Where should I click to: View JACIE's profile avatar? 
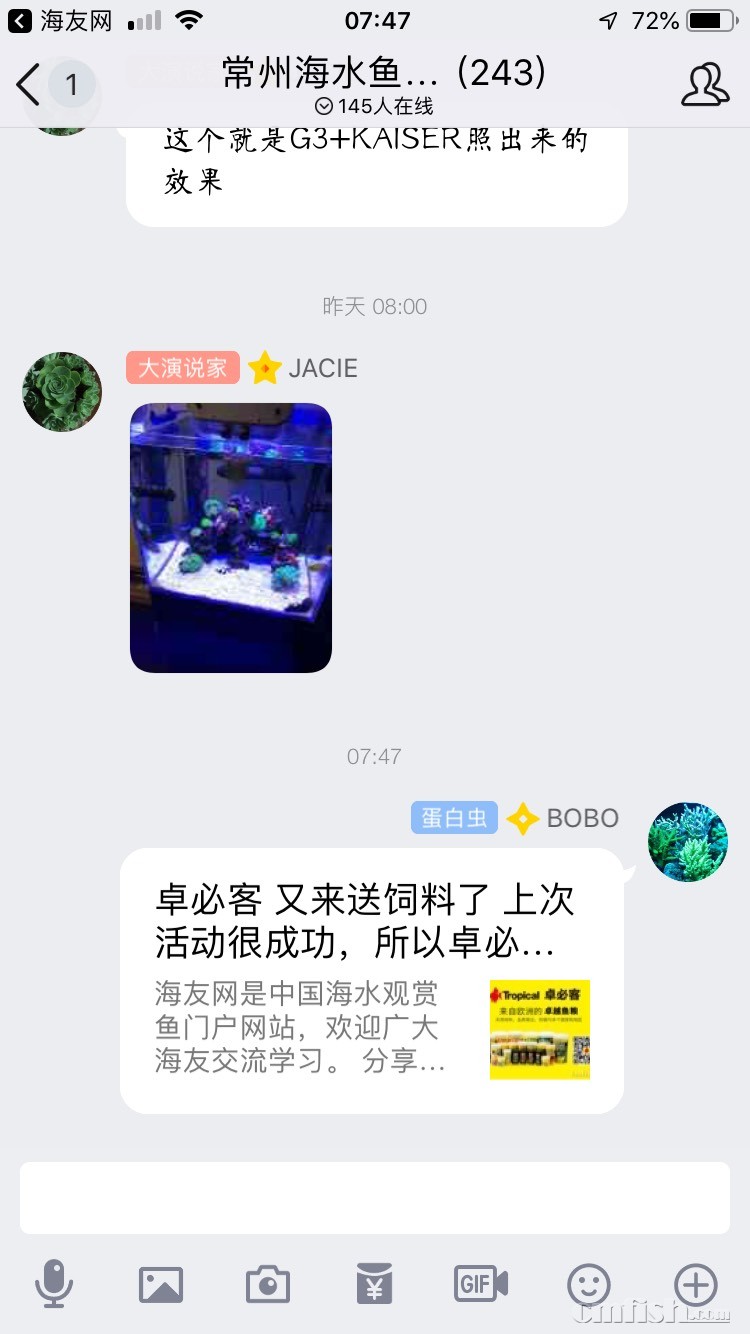point(62,392)
